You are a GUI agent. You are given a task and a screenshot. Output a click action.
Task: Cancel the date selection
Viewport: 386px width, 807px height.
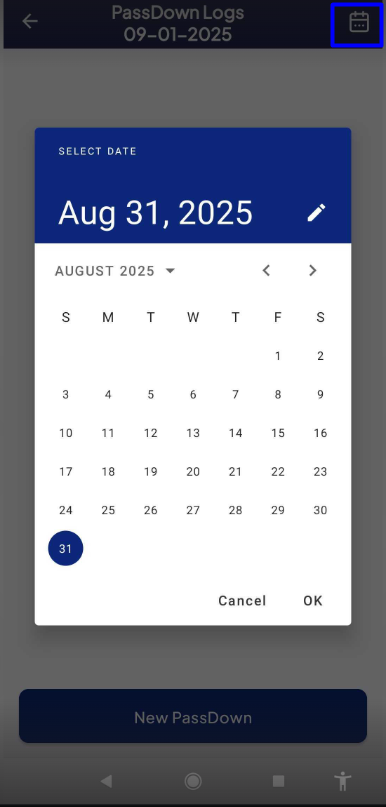(242, 601)
